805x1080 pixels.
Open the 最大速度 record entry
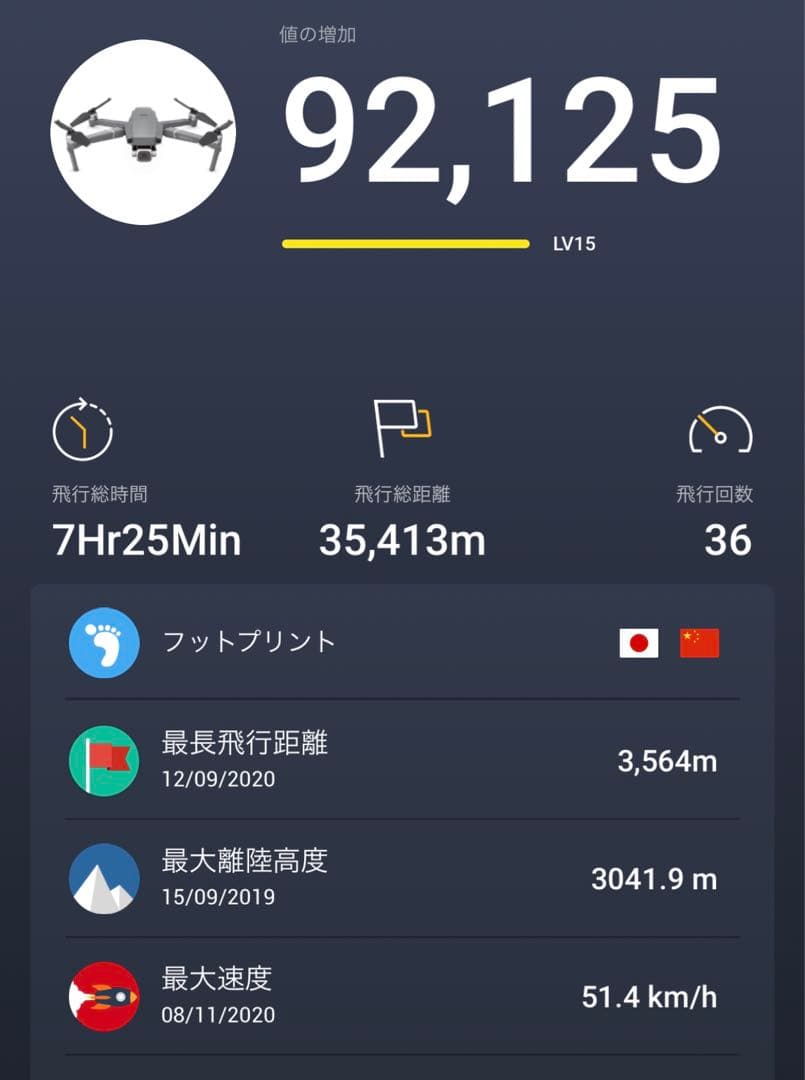[400, 996]
